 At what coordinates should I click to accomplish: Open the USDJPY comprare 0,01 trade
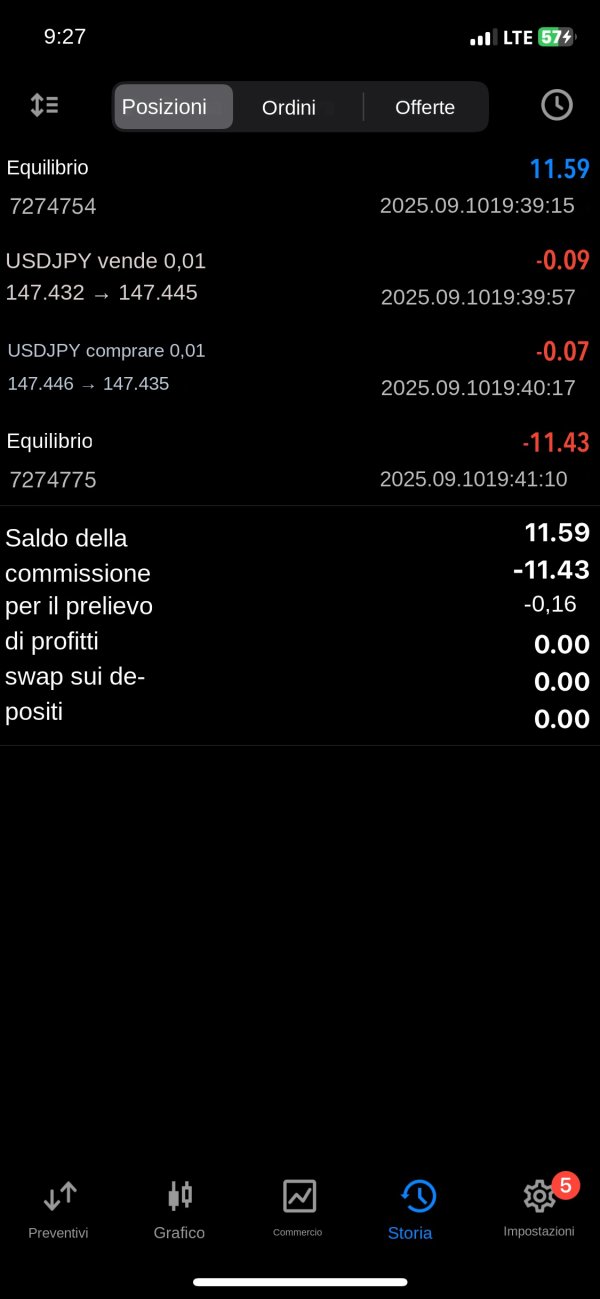(x=300, y=368)
